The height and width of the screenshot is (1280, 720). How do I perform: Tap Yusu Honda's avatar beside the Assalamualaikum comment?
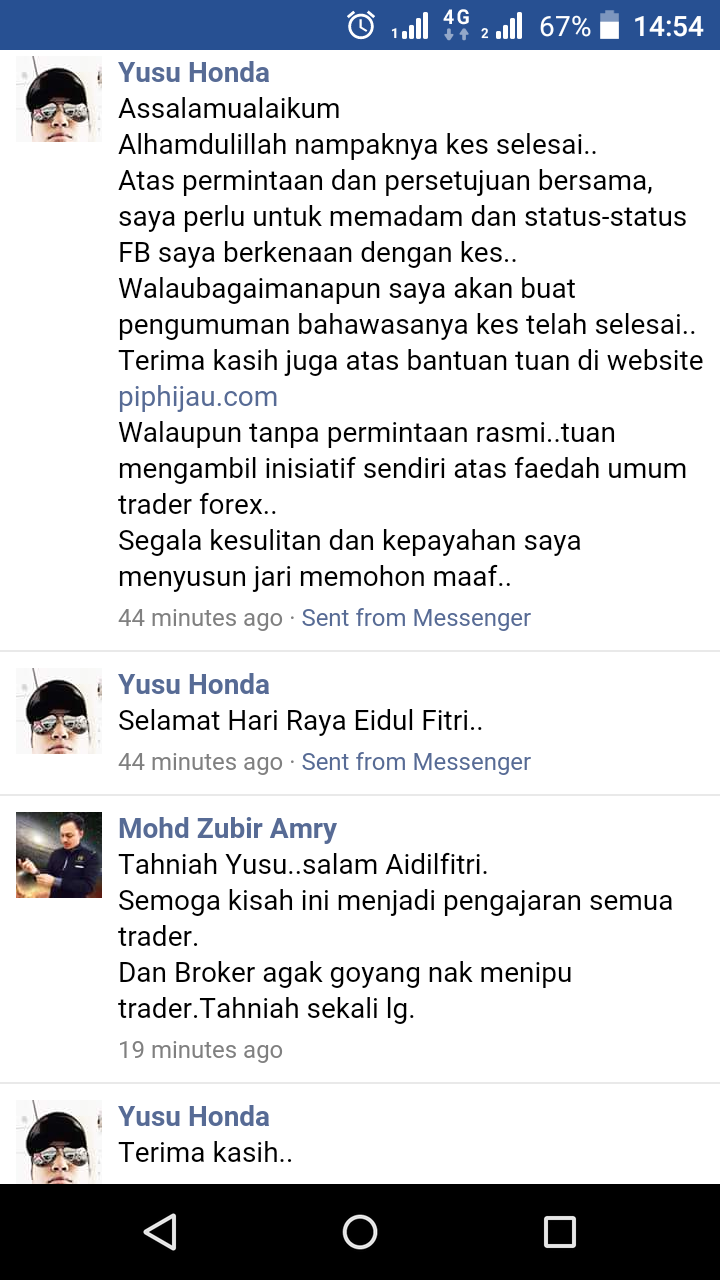[59, 99]
